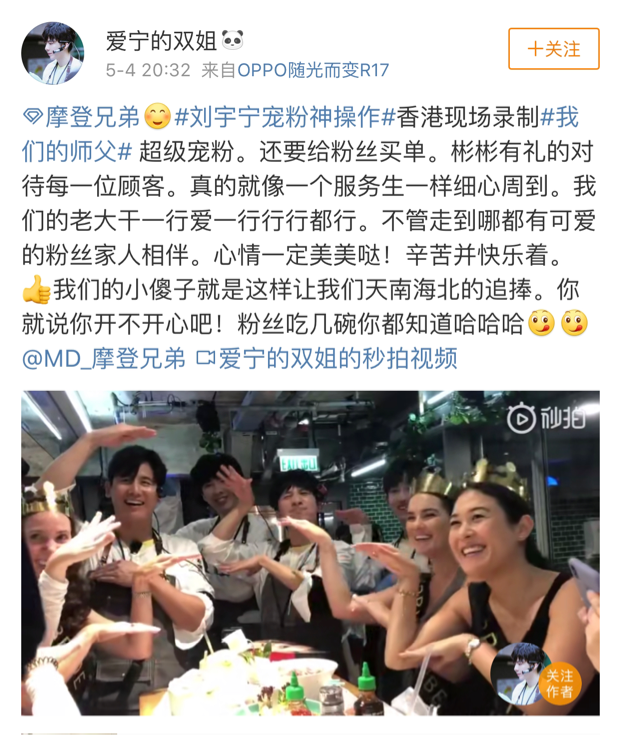Open the 爱宁的双姐 profile avatar
621x735 pixels.
53,53
